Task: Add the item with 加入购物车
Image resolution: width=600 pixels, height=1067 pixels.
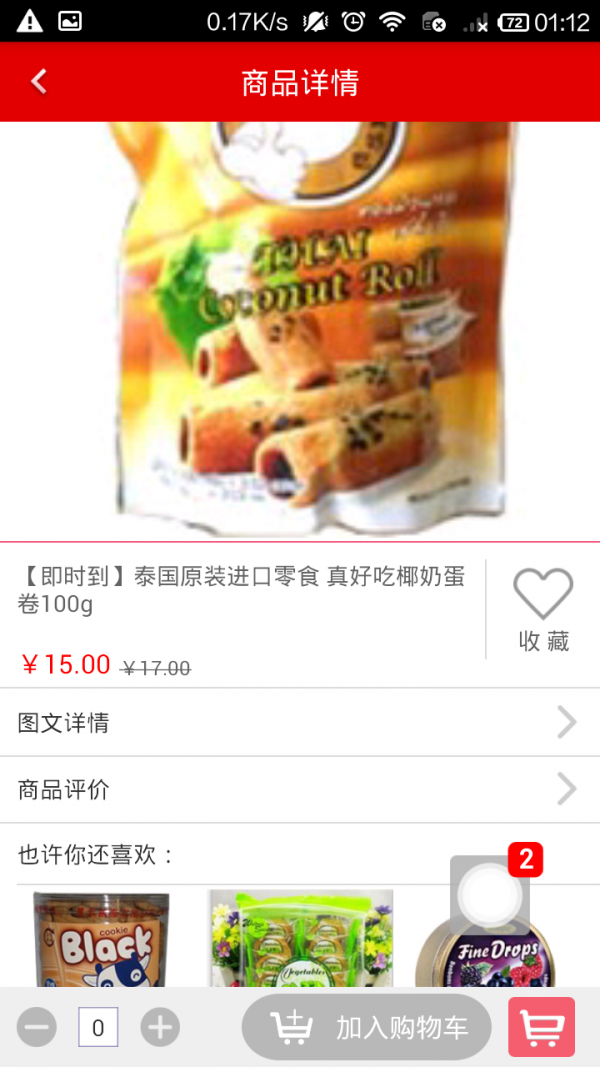Action: click(x=367, y=1027)
